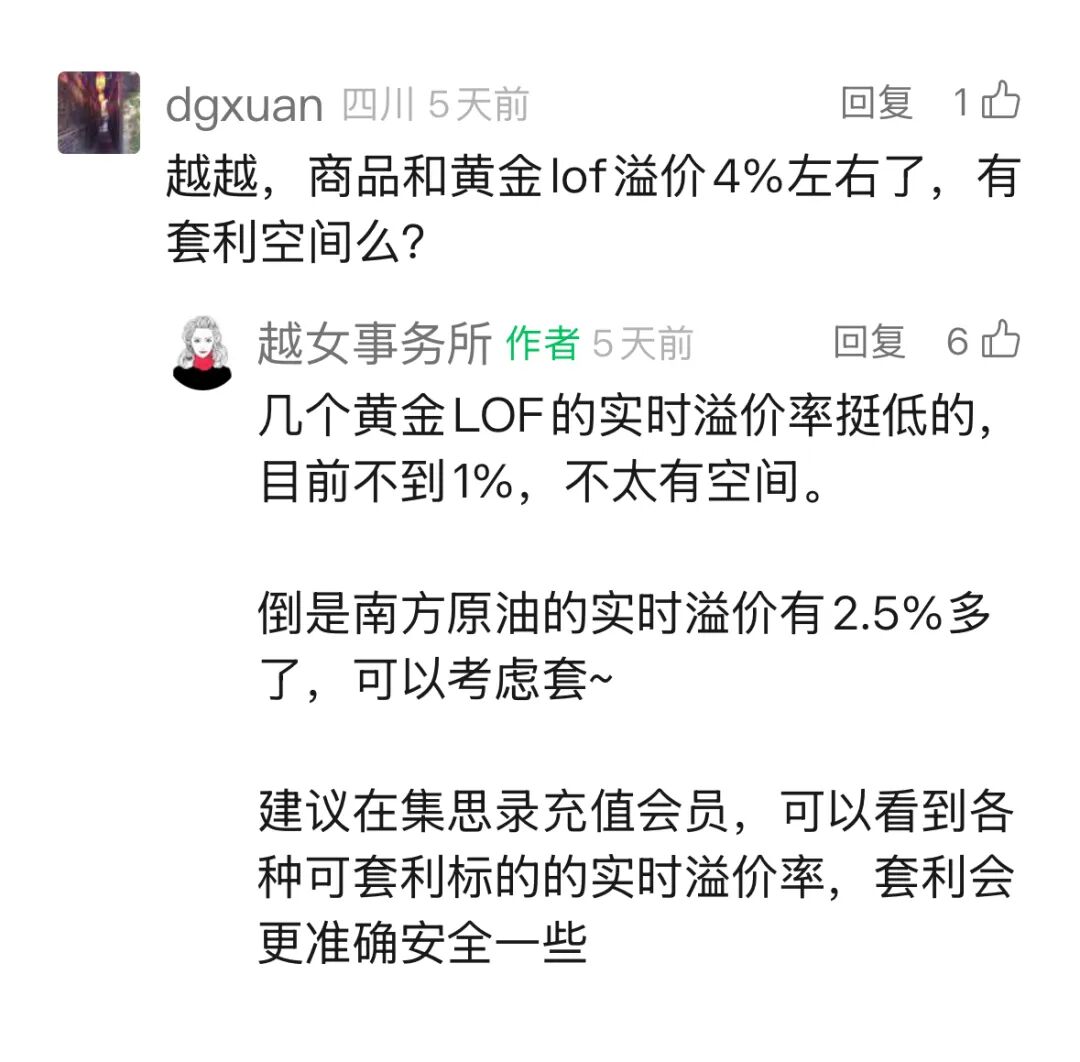Reply to dgxuan's comment
Image resolution: width=1080 pixels, height=1062 pixels.
pyautogui.click(x=876, y=102)
